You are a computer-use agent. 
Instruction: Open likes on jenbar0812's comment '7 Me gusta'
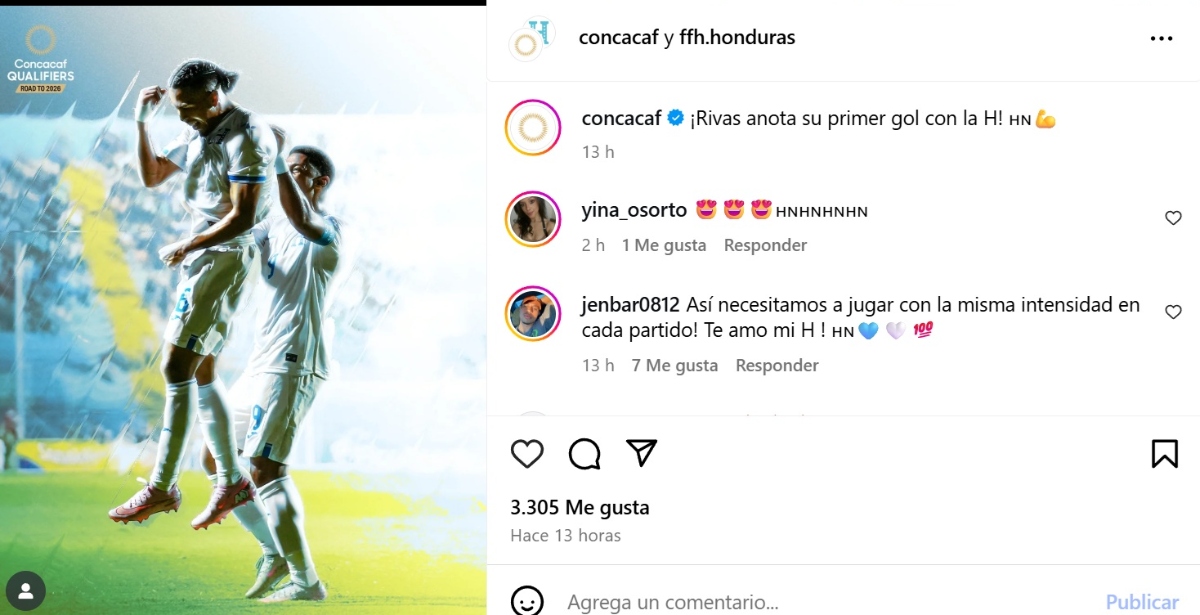[x=674, y=365]
